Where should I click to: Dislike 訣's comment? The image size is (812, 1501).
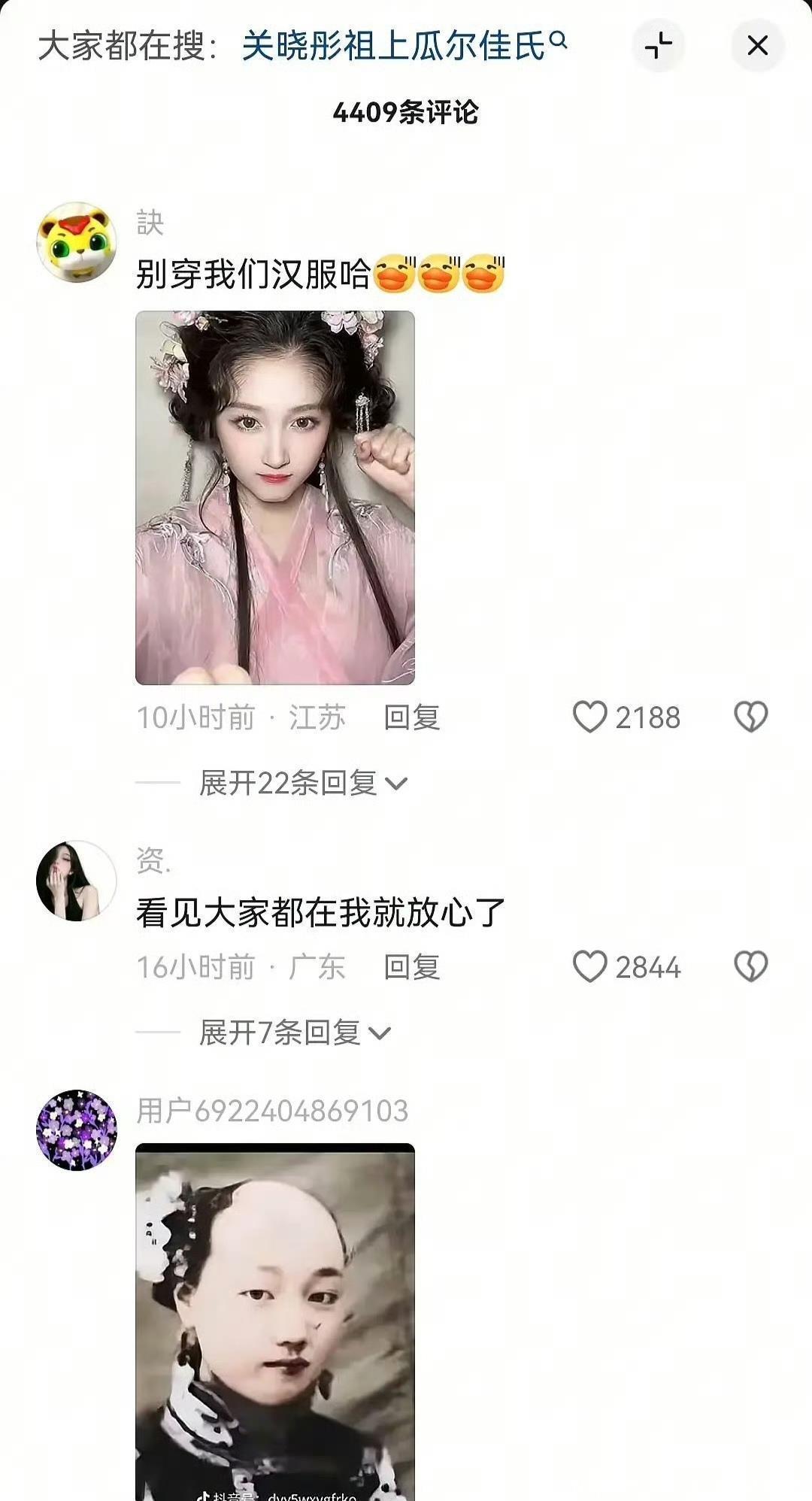point(750,717)
